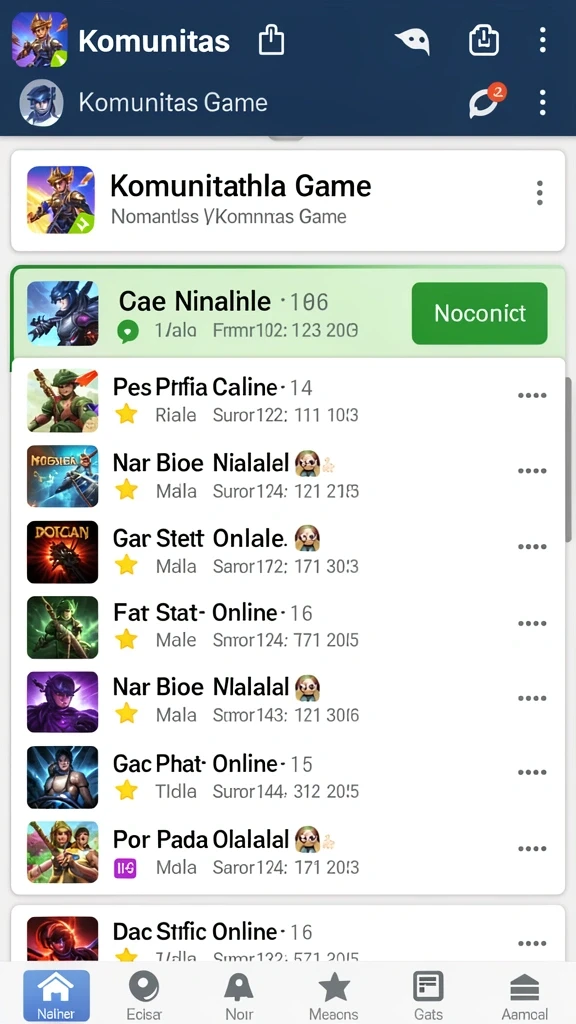Go to the Noir tab

[239, 995]
